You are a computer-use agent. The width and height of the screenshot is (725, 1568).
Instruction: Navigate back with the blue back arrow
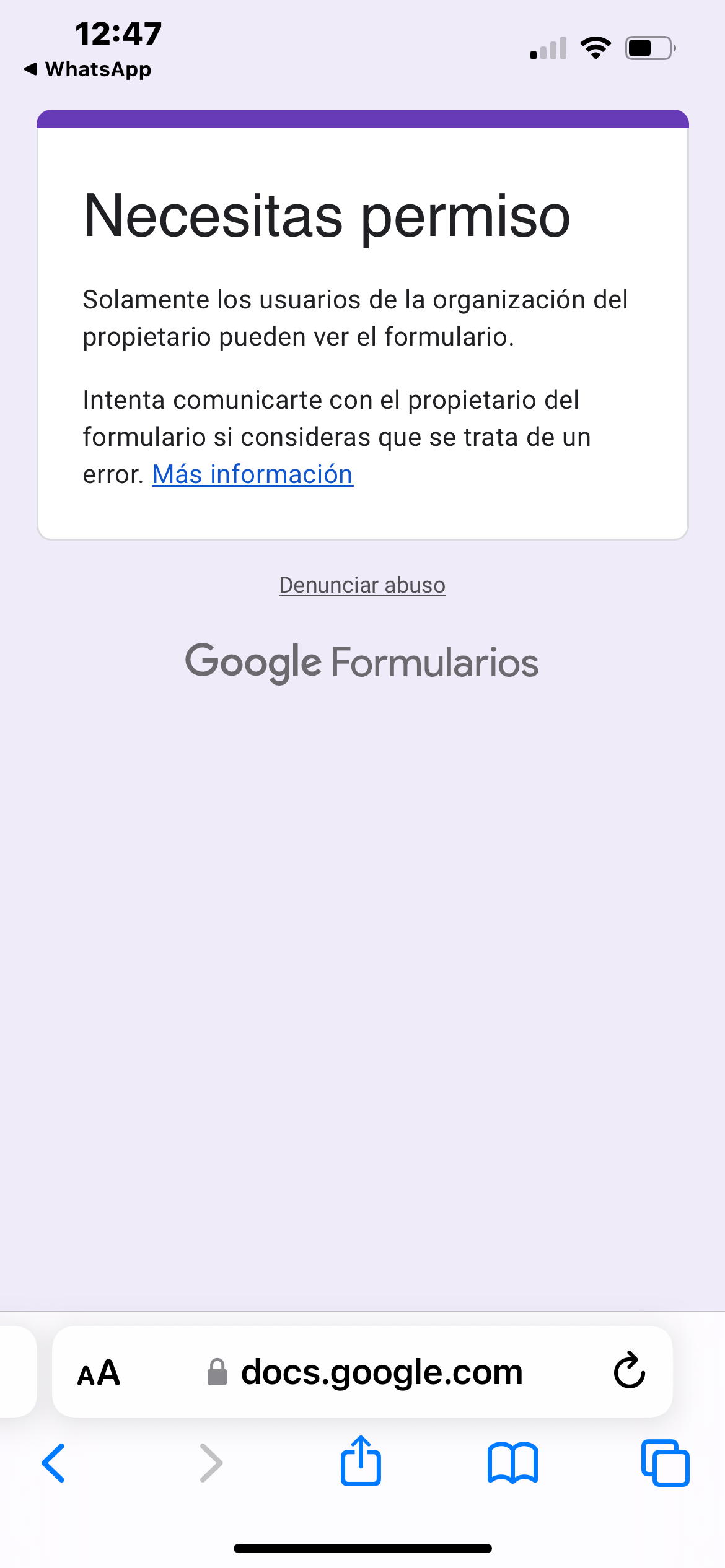point(55,1464)
